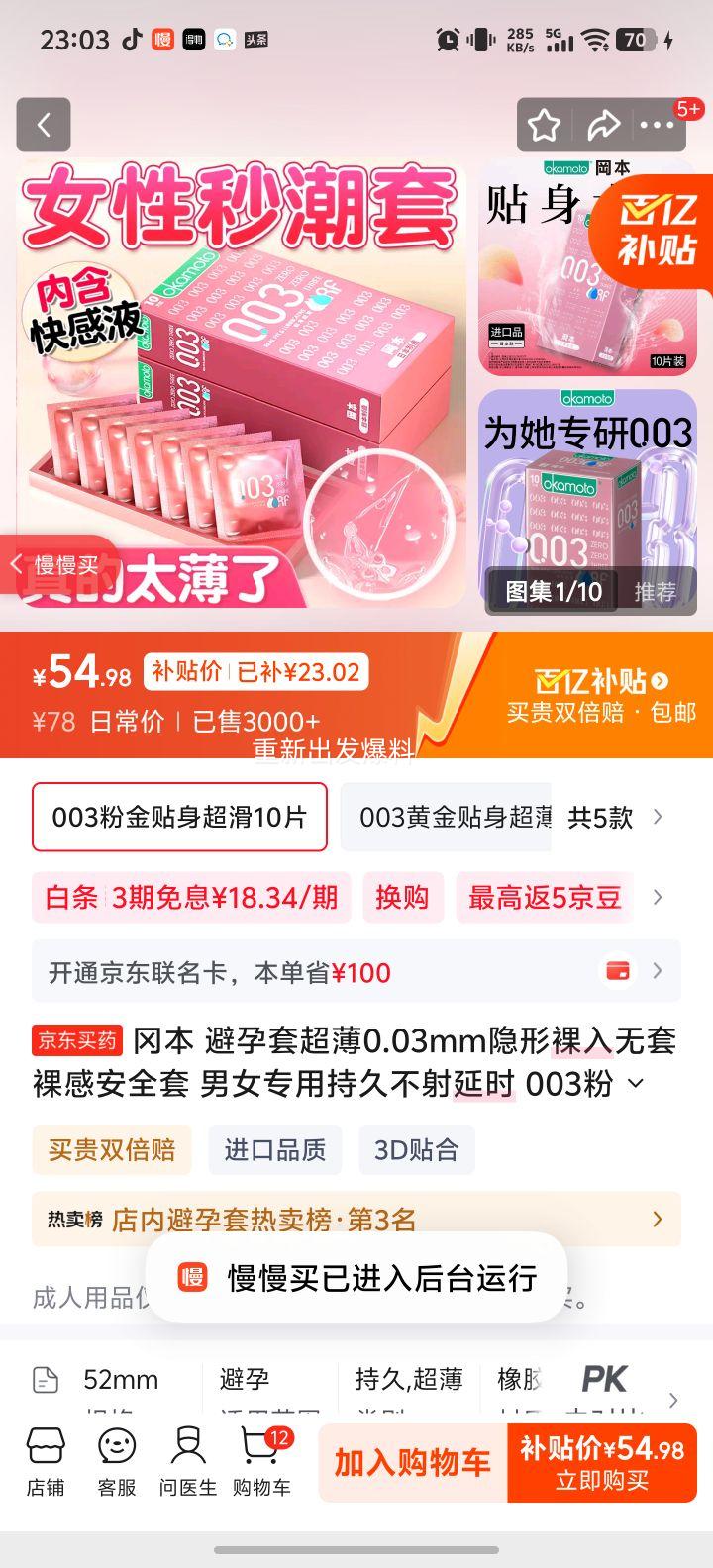The image size is (713, 1568).
Task: Switch to the 图集 1/10 tab
Action: 552,593
